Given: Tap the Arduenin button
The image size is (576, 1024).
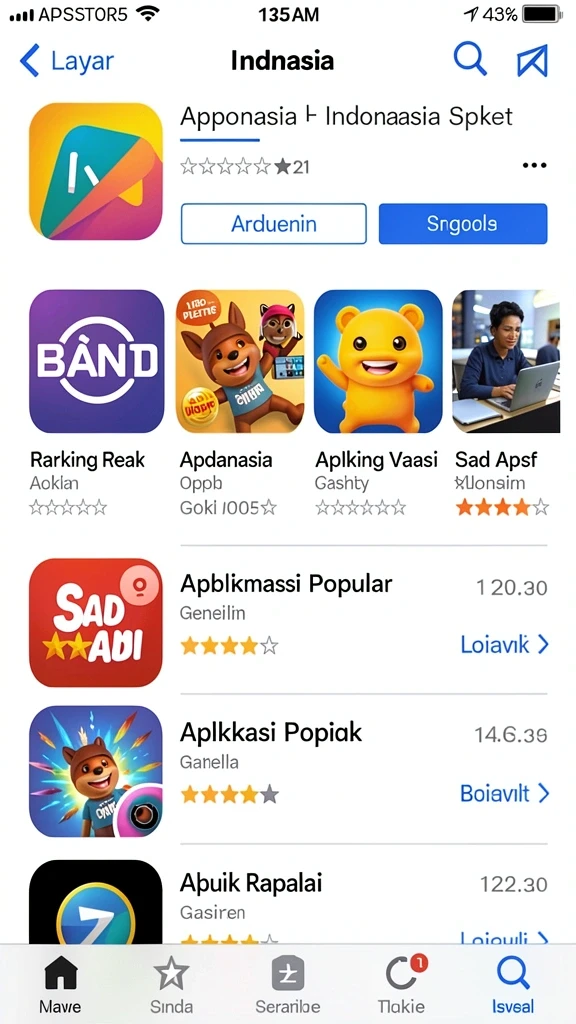Looking at the screenshot, I should (x=274, y=224).
